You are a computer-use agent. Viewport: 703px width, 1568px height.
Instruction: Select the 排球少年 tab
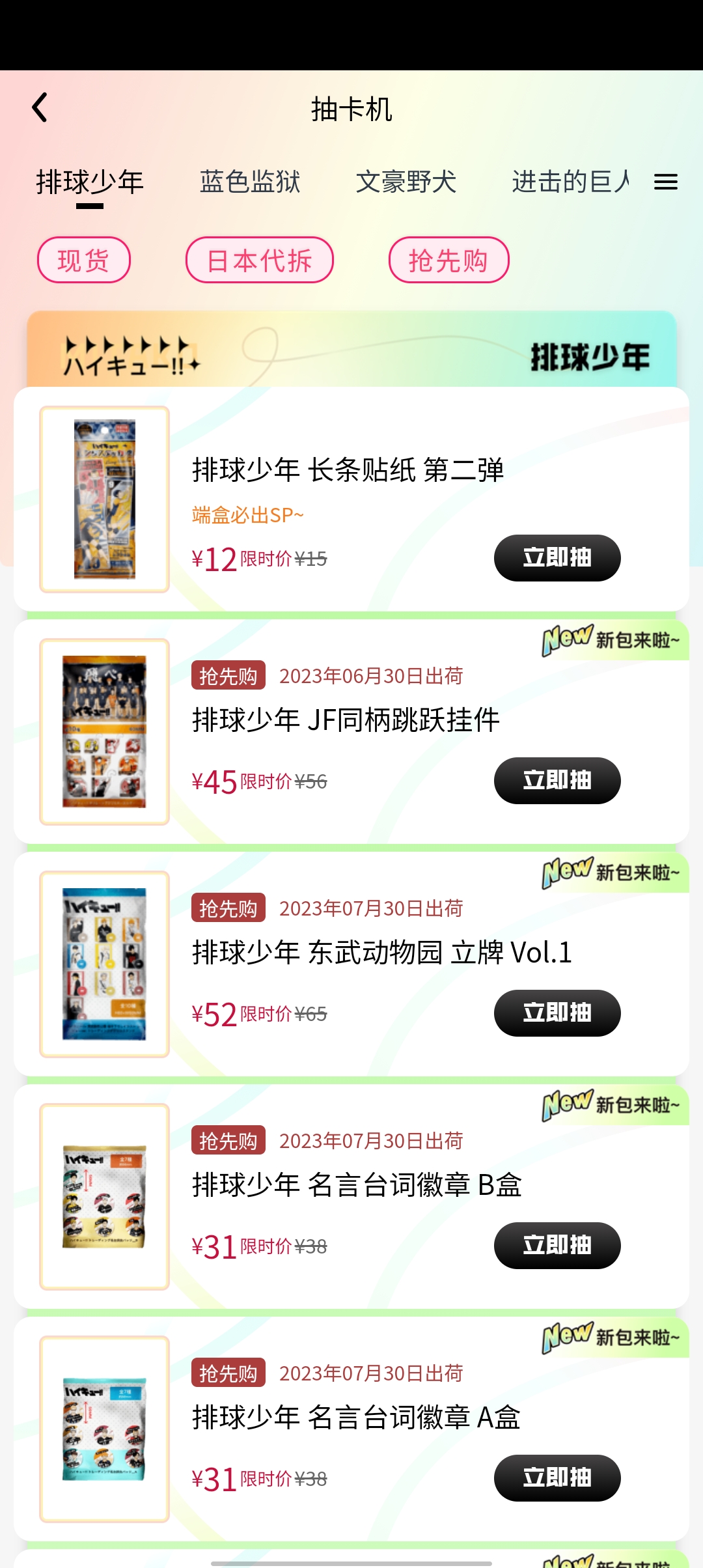point(90,182)
